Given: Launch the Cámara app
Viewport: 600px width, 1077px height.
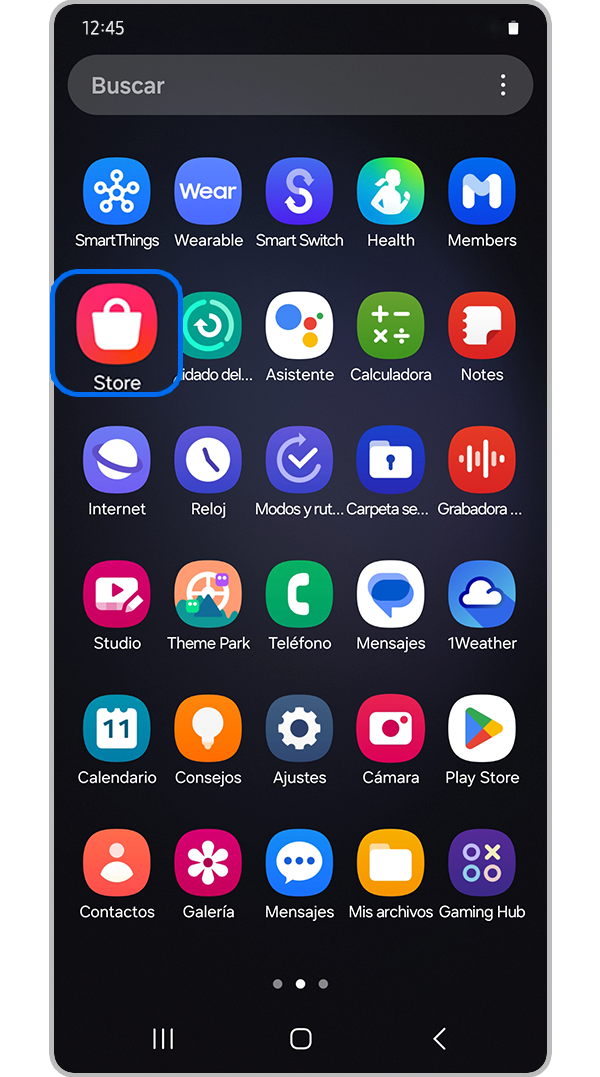Looking at the screenshot, I should point(390,729).
